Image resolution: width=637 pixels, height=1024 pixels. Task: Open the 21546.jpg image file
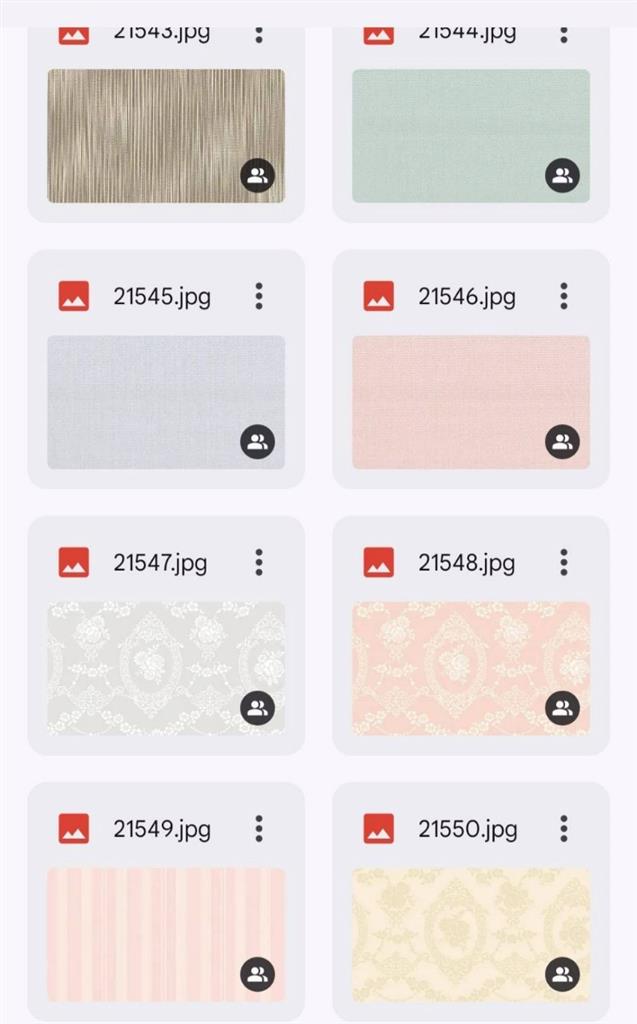click(470, 402)
